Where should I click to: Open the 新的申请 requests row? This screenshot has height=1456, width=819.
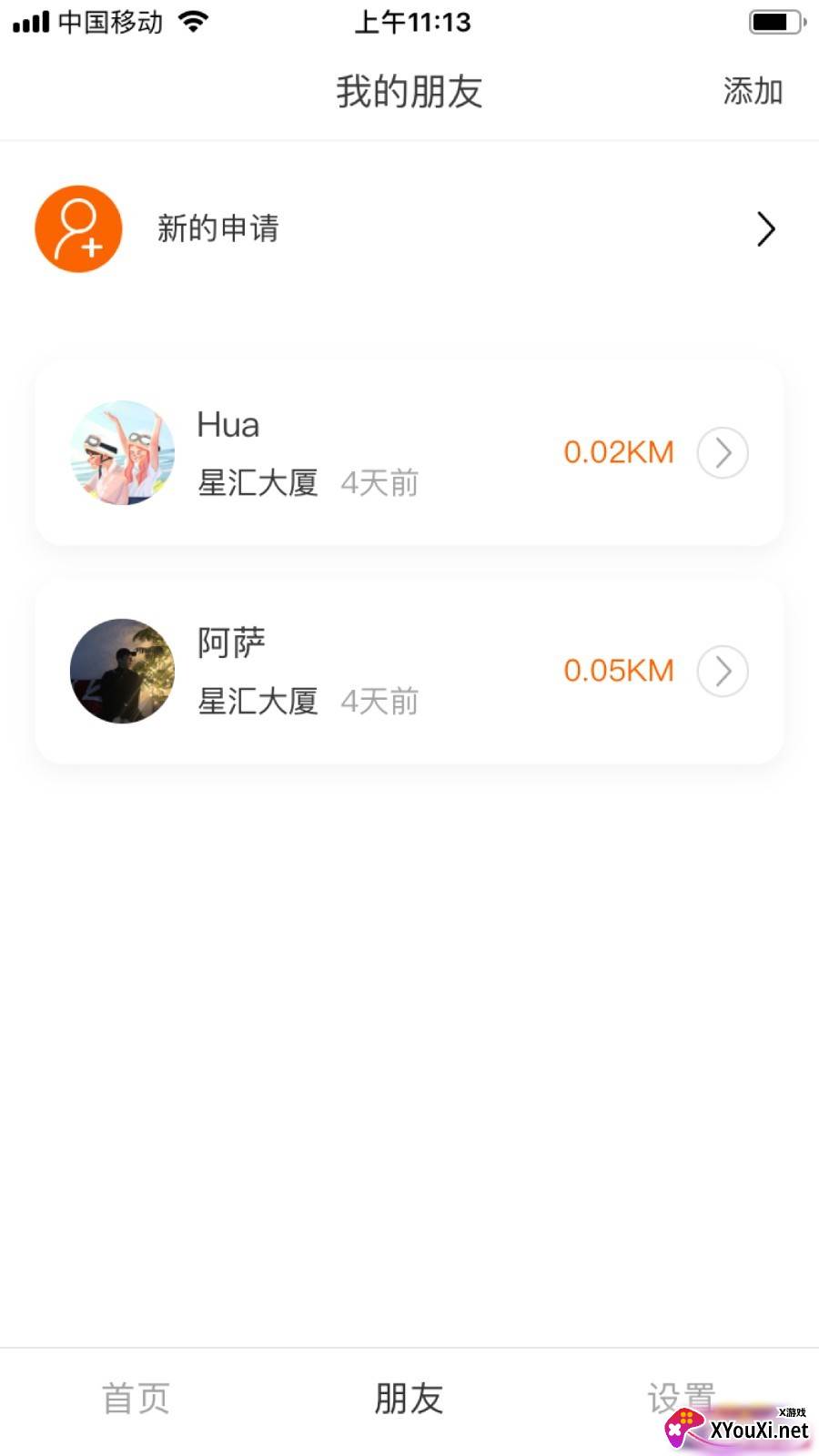pyautogui.click(x=409, y=229)
